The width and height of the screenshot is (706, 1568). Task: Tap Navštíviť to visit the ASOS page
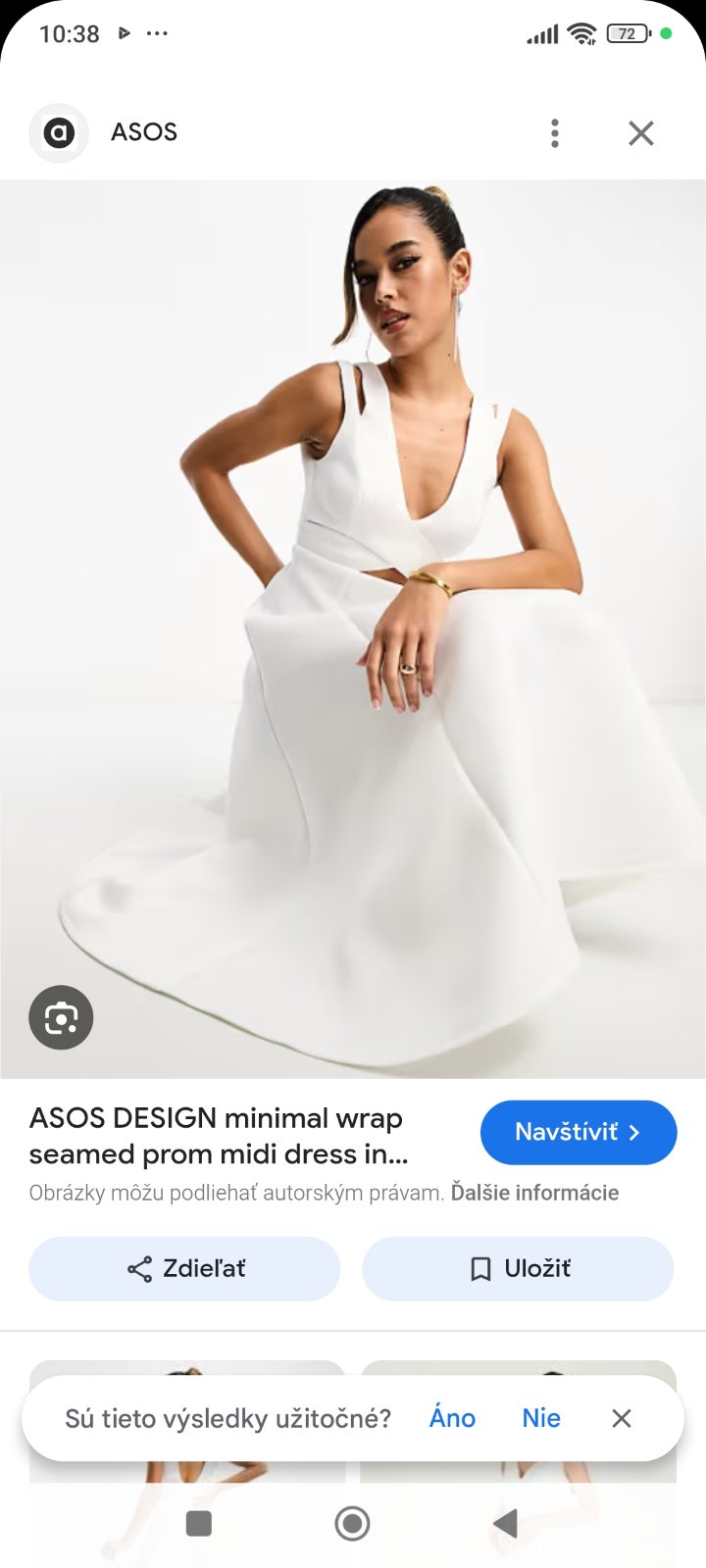tap(579, 1132)
